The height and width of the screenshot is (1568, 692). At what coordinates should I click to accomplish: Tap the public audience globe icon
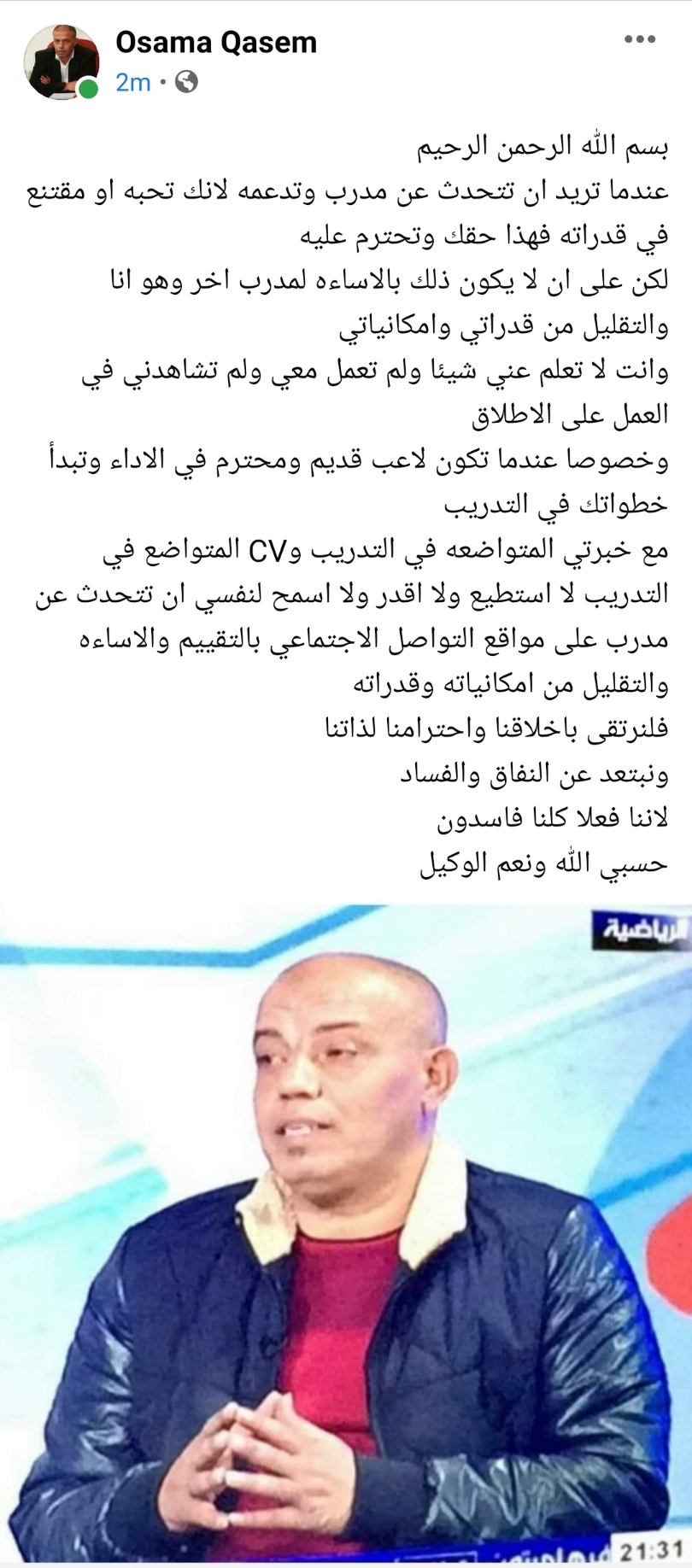pos(186,82)
